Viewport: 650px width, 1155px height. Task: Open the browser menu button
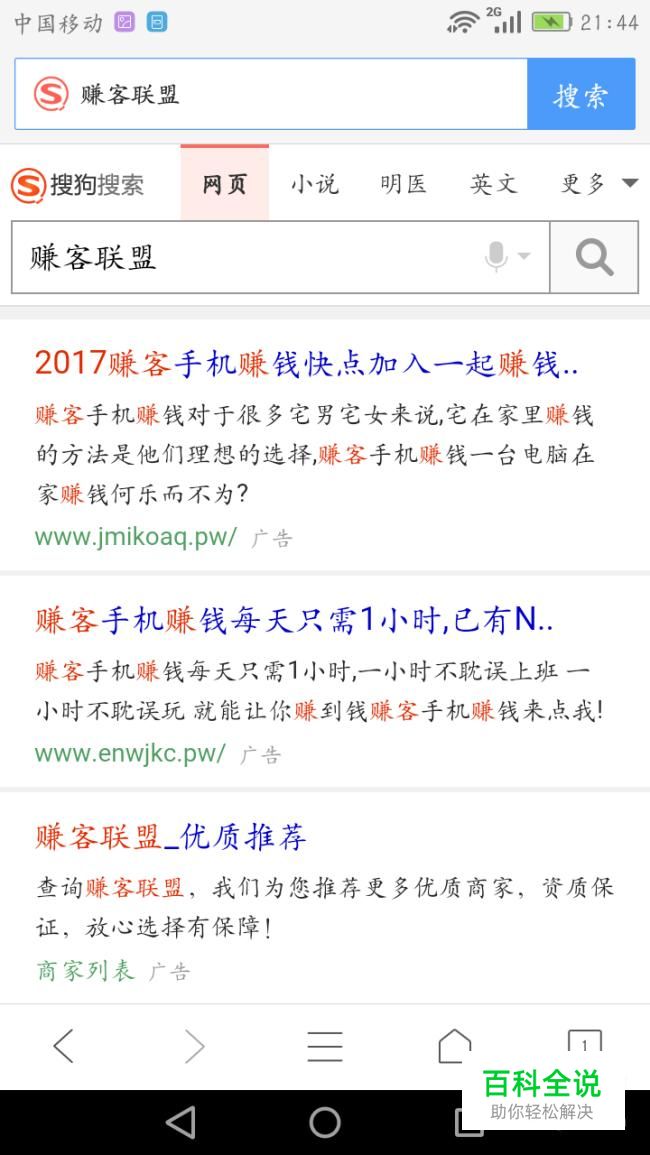point(325,1046)
